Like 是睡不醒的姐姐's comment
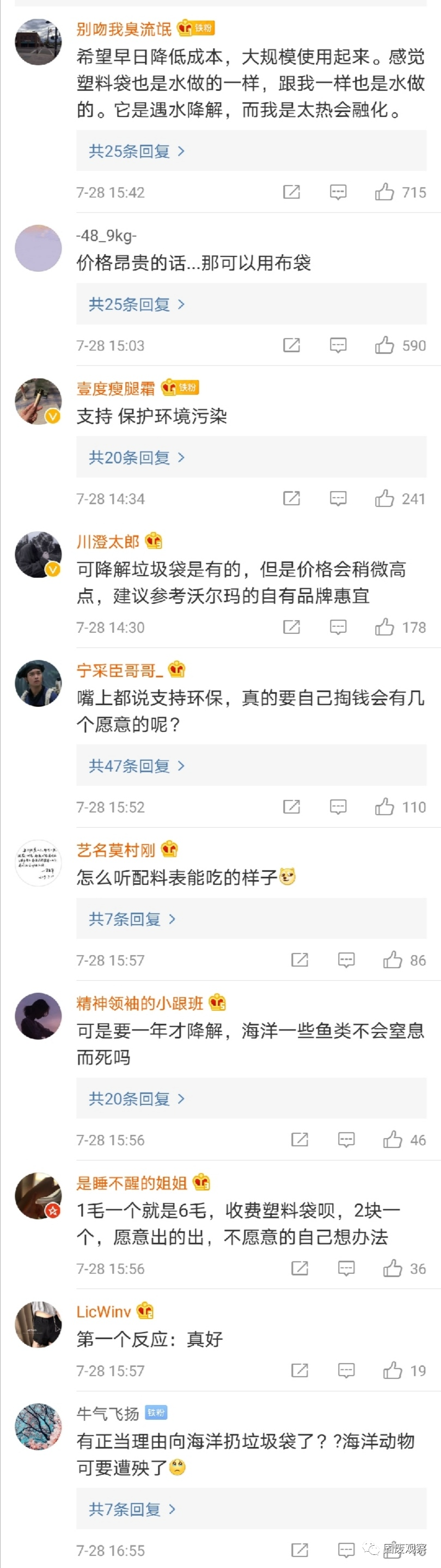 coord(393,1268)
